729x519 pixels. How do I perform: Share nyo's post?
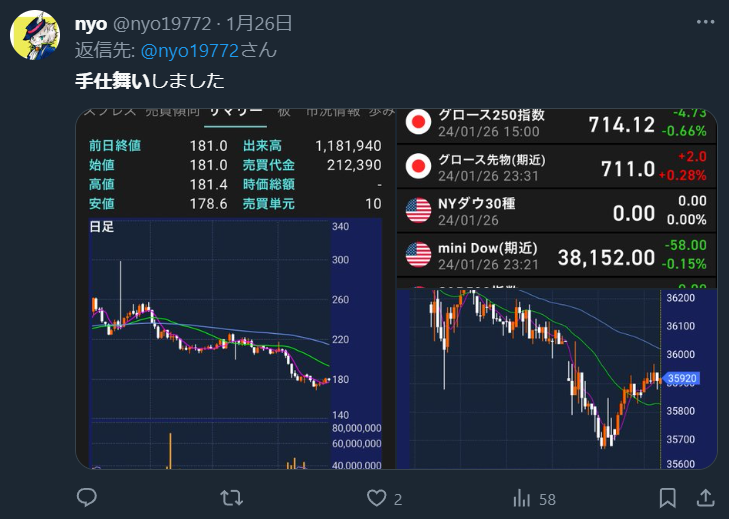point(705,497)
